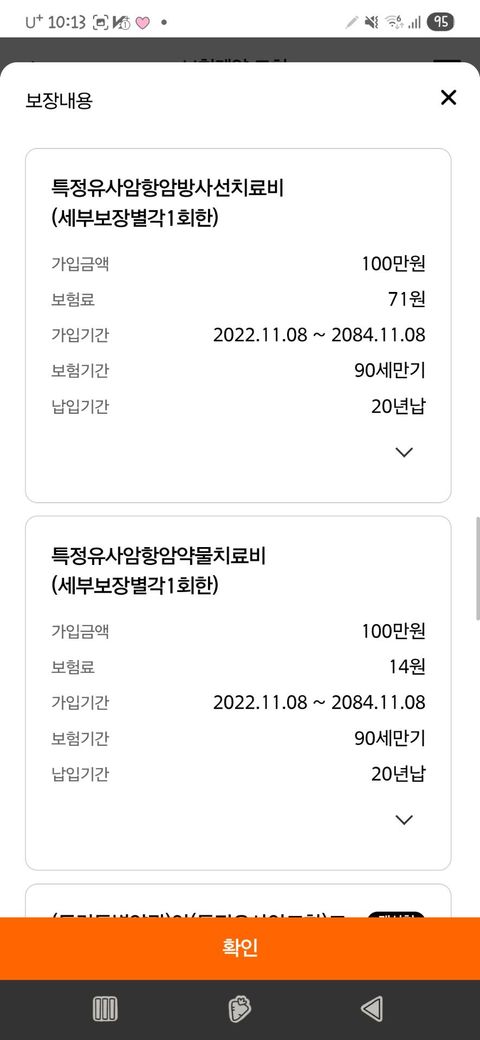Screen dimensions: 480x1040
Task: Open recent apps from navigation bar
Action: tap(105, 1010)
